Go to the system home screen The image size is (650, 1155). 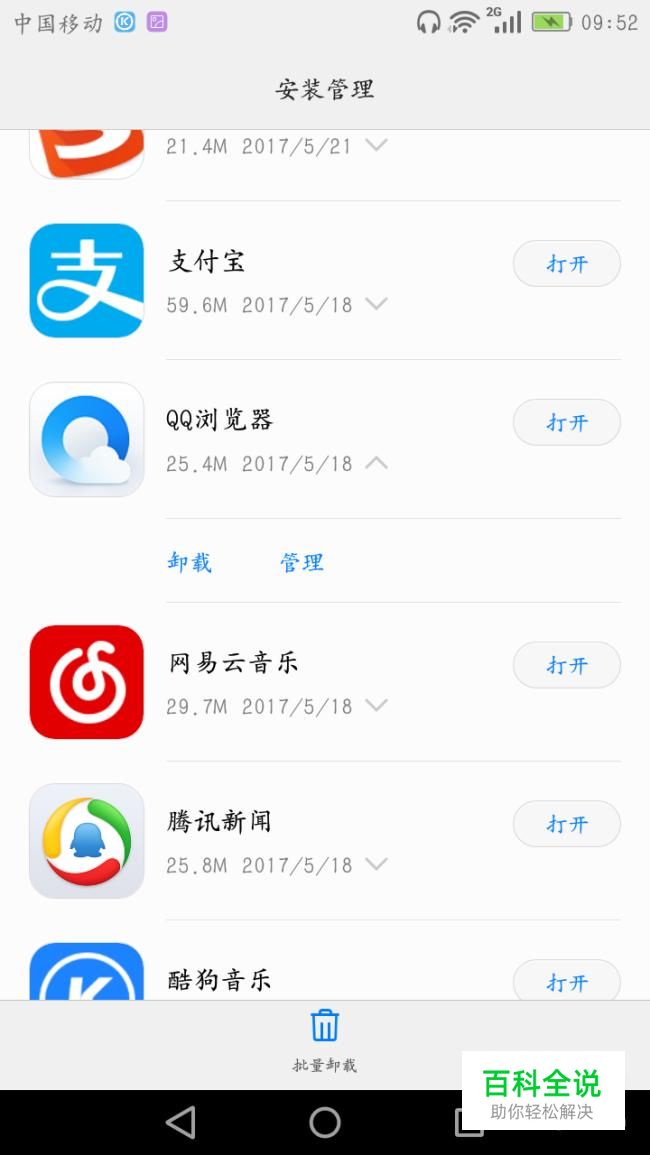[x=325, y=1123]
